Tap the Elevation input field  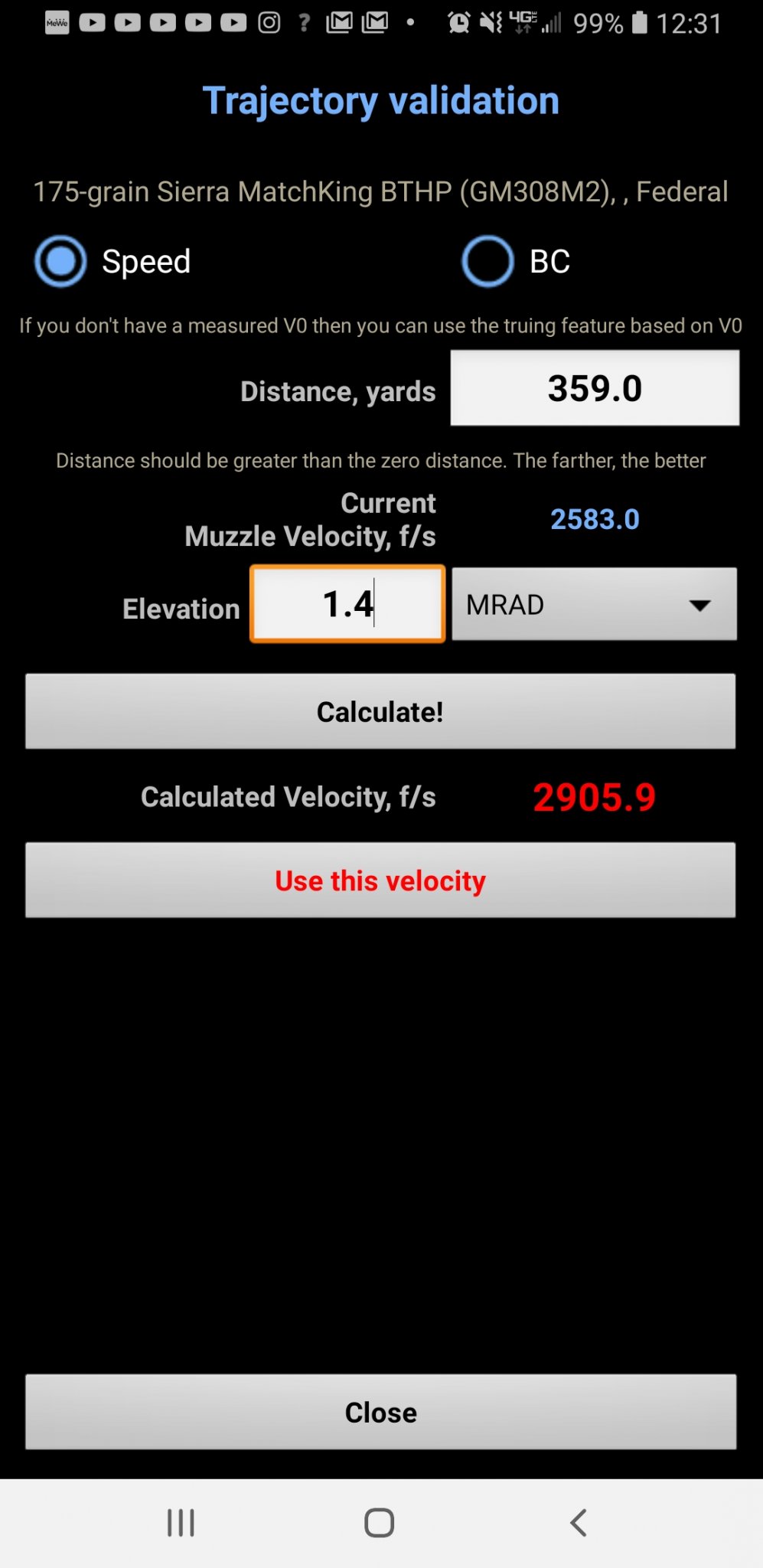(348, 604)
